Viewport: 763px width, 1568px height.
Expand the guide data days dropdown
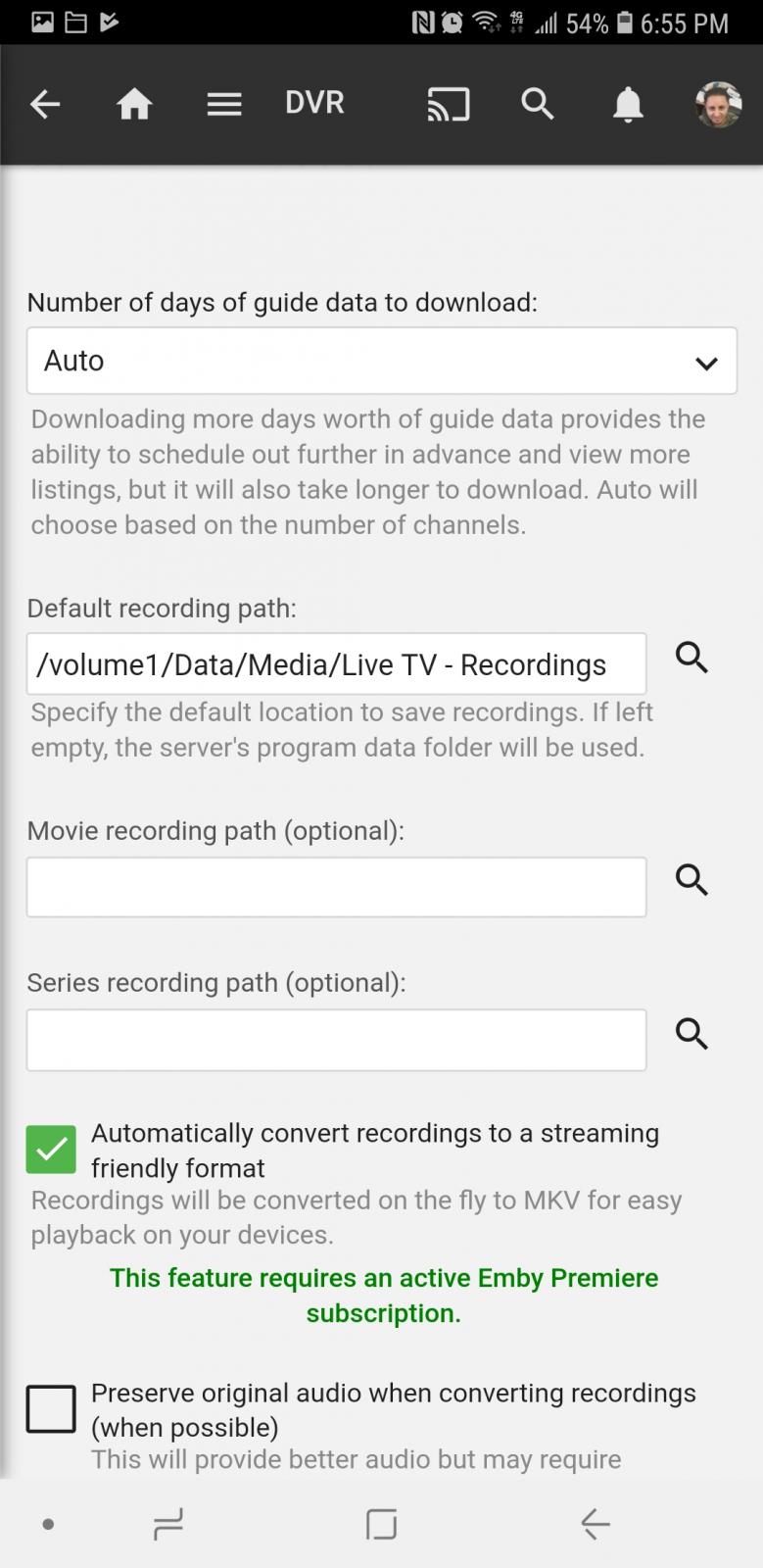point(382,362)
